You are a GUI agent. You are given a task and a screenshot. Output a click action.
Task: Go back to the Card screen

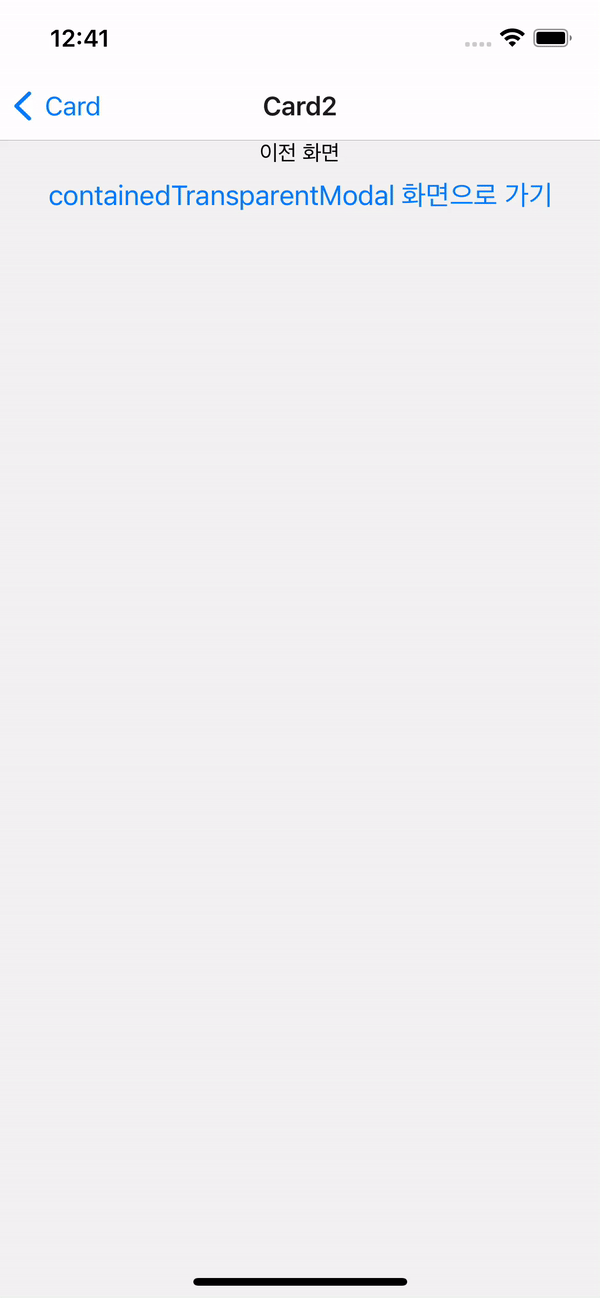(57, 106)
